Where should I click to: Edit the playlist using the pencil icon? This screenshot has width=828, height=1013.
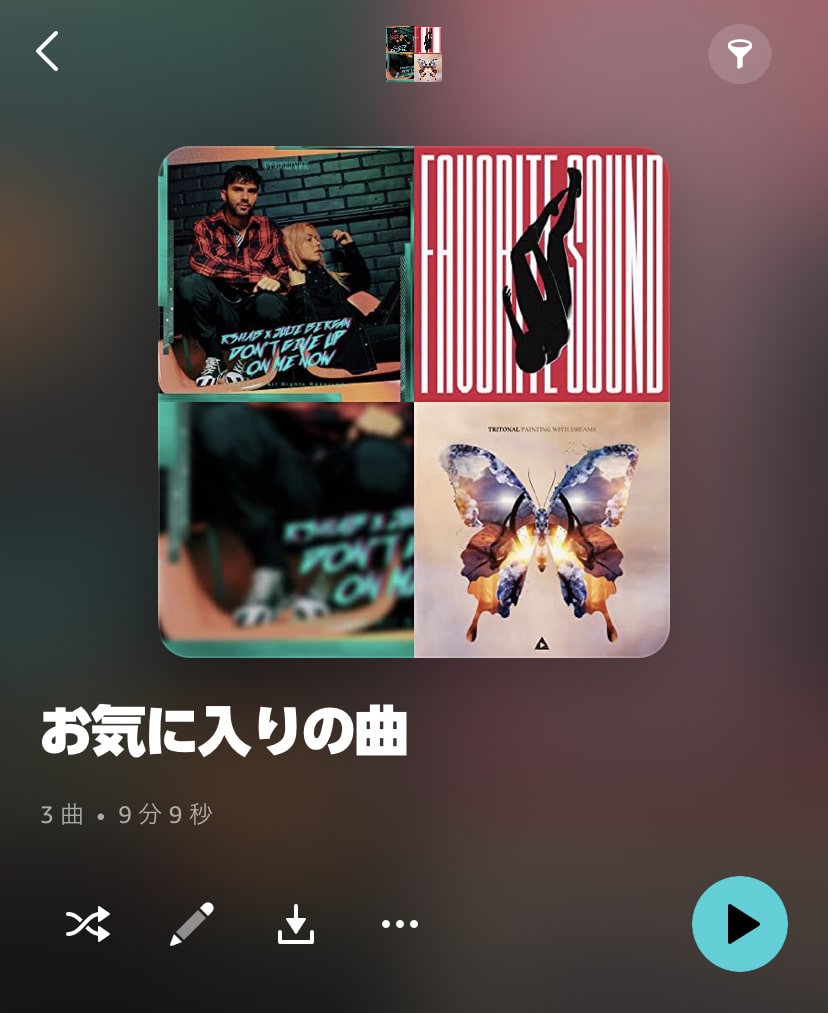point(192,924)
